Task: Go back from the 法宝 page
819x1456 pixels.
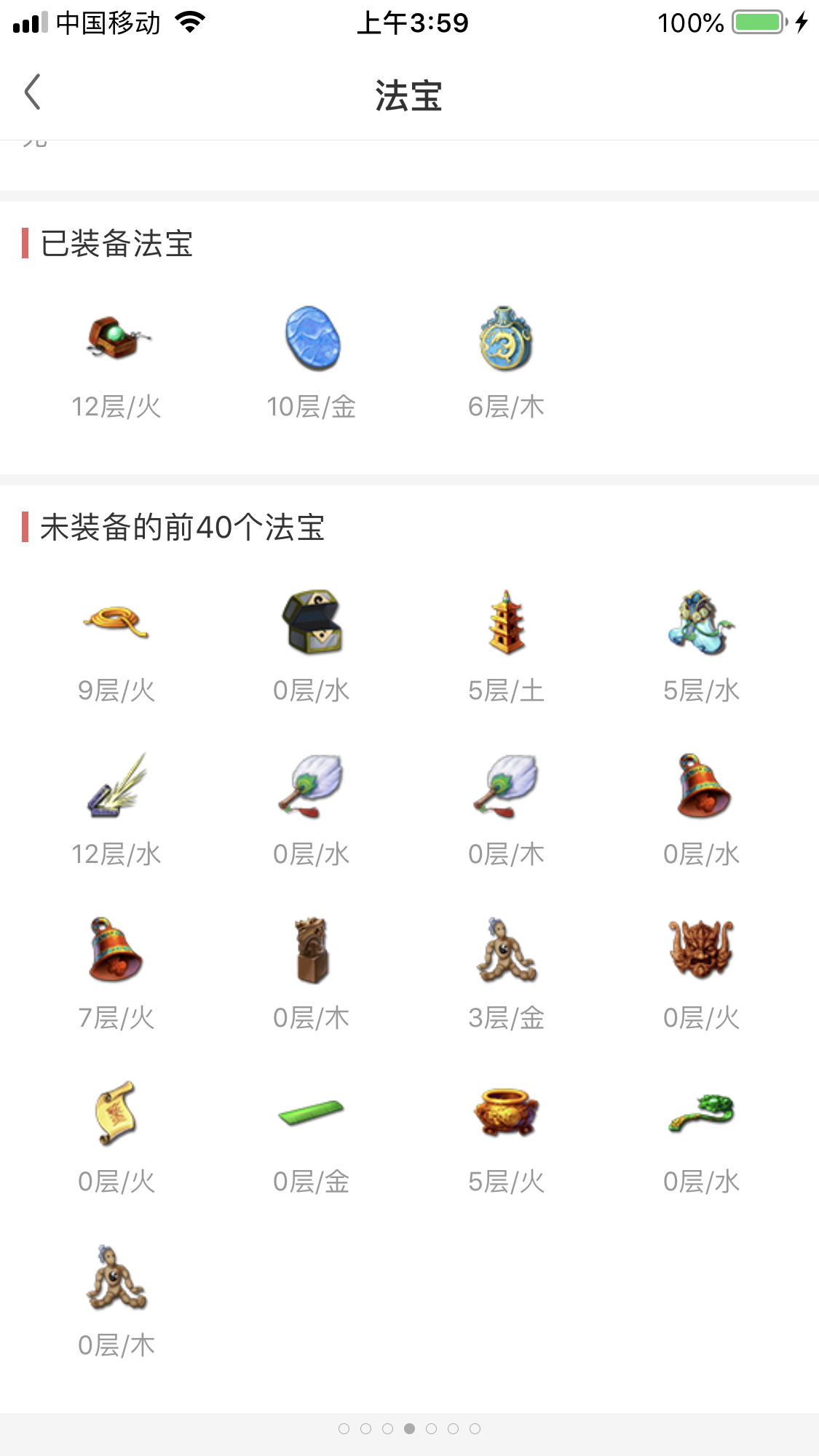Action: [x=33, y=92]
